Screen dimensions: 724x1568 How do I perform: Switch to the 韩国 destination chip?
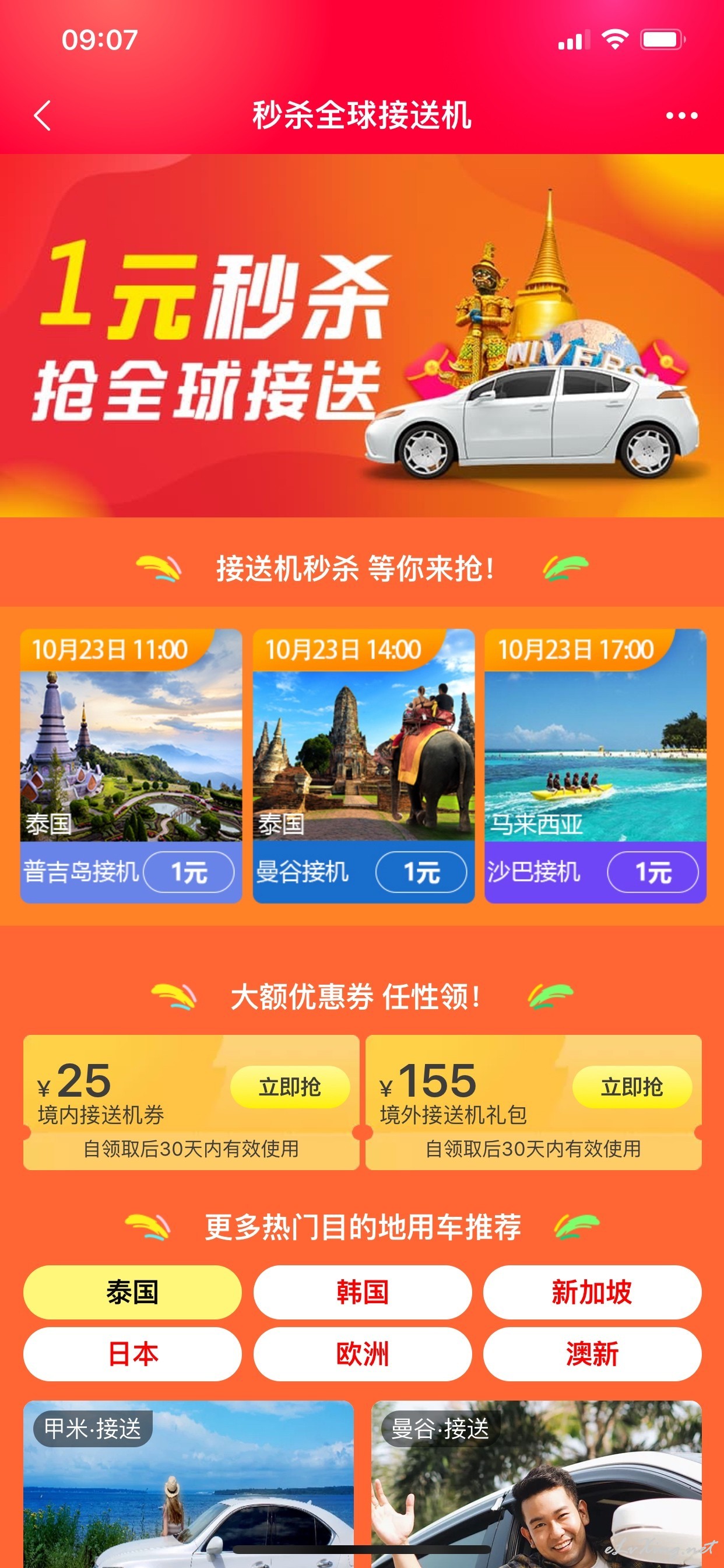point(362,1291)
